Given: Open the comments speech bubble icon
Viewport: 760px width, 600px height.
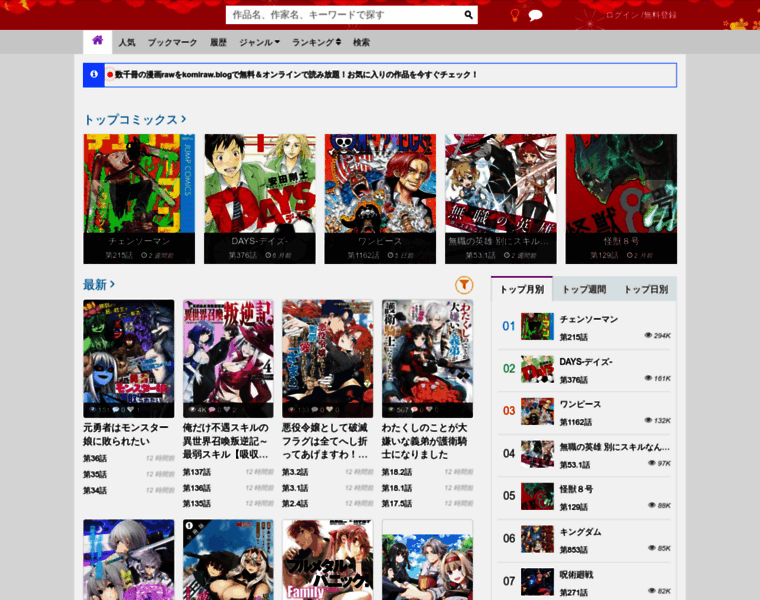Looking at the screenshot, I should coord(536,15).
